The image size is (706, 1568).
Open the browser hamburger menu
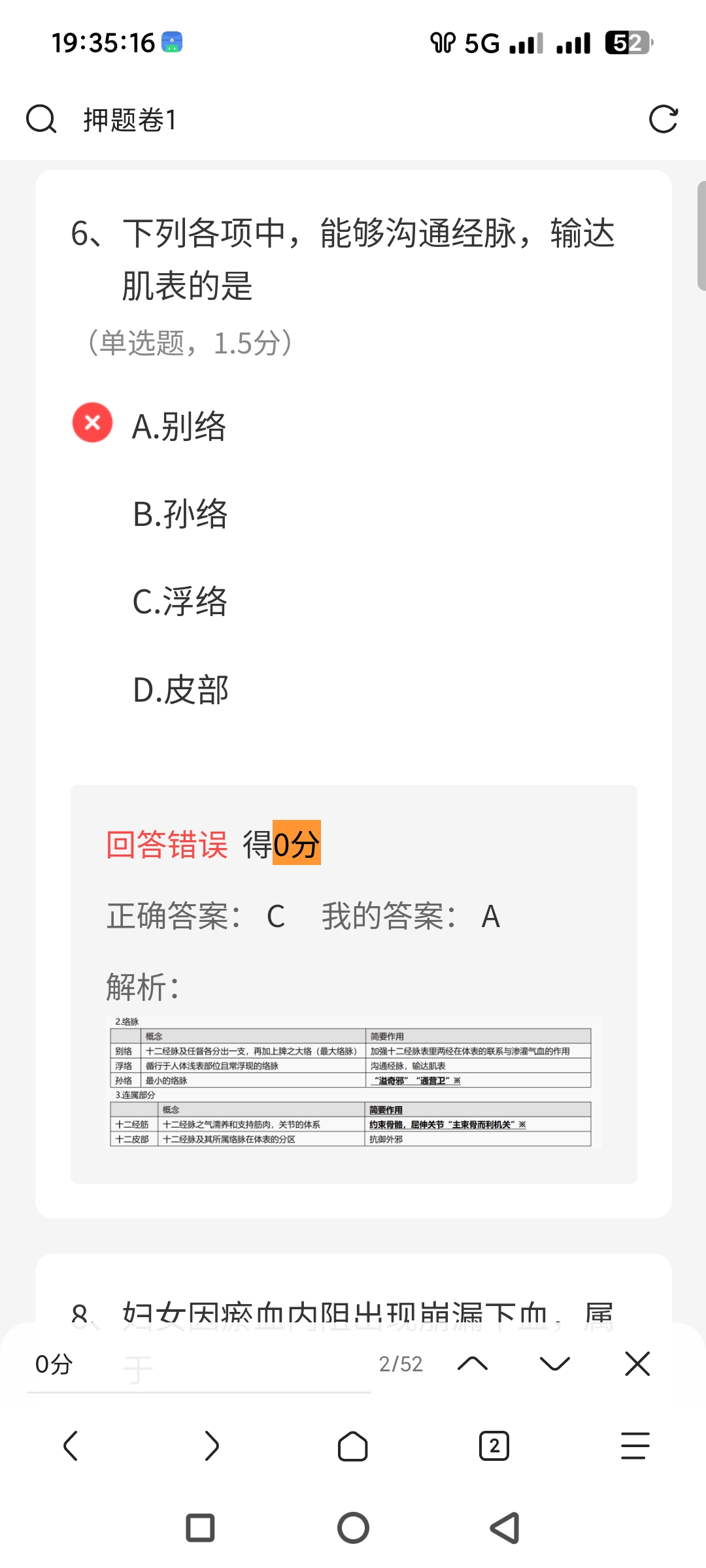[x=635, y=1446]
